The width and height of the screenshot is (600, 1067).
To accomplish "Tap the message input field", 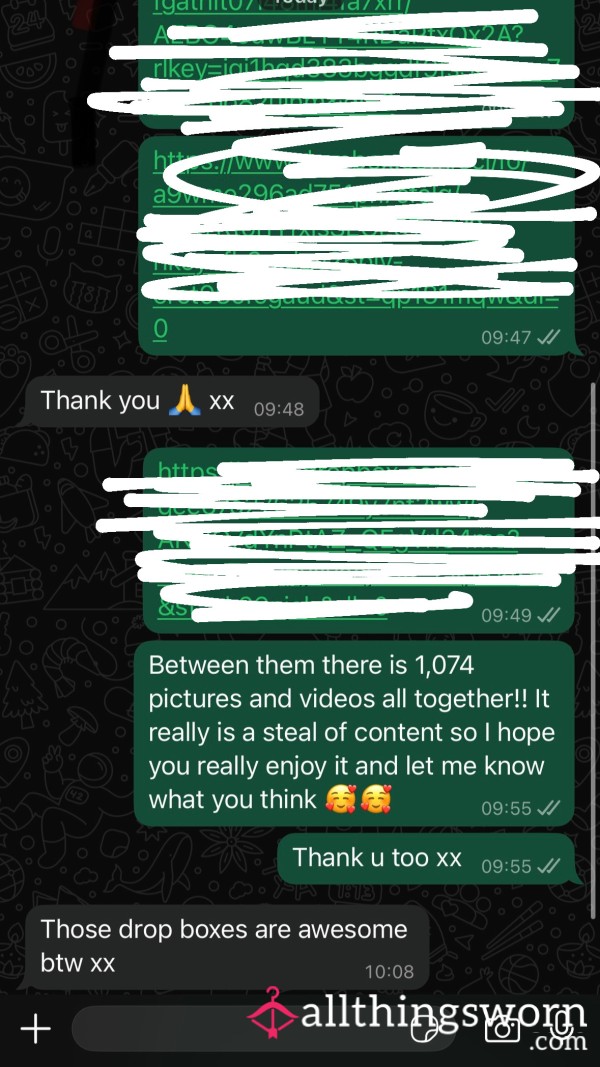I will point(263,1029).
